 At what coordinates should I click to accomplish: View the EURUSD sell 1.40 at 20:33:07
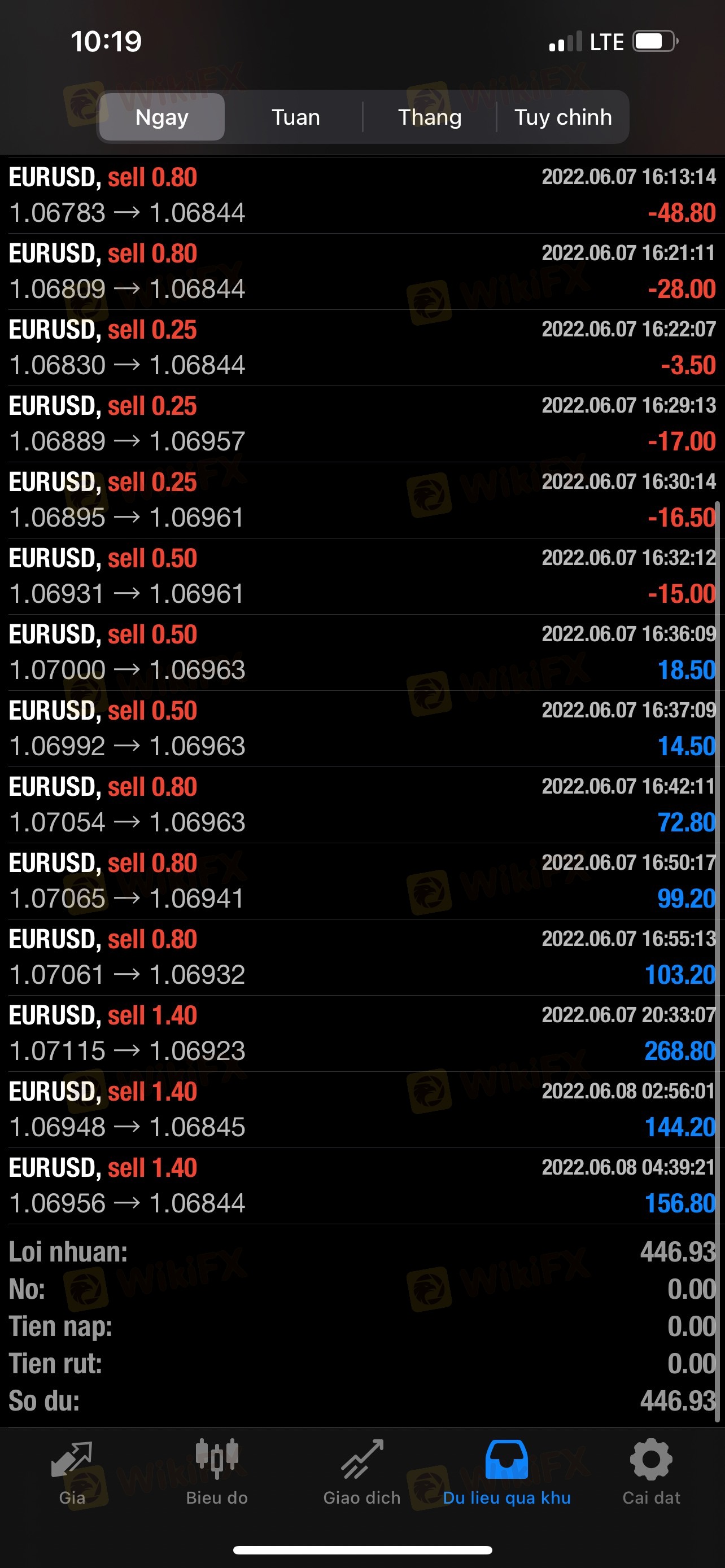362,1033
